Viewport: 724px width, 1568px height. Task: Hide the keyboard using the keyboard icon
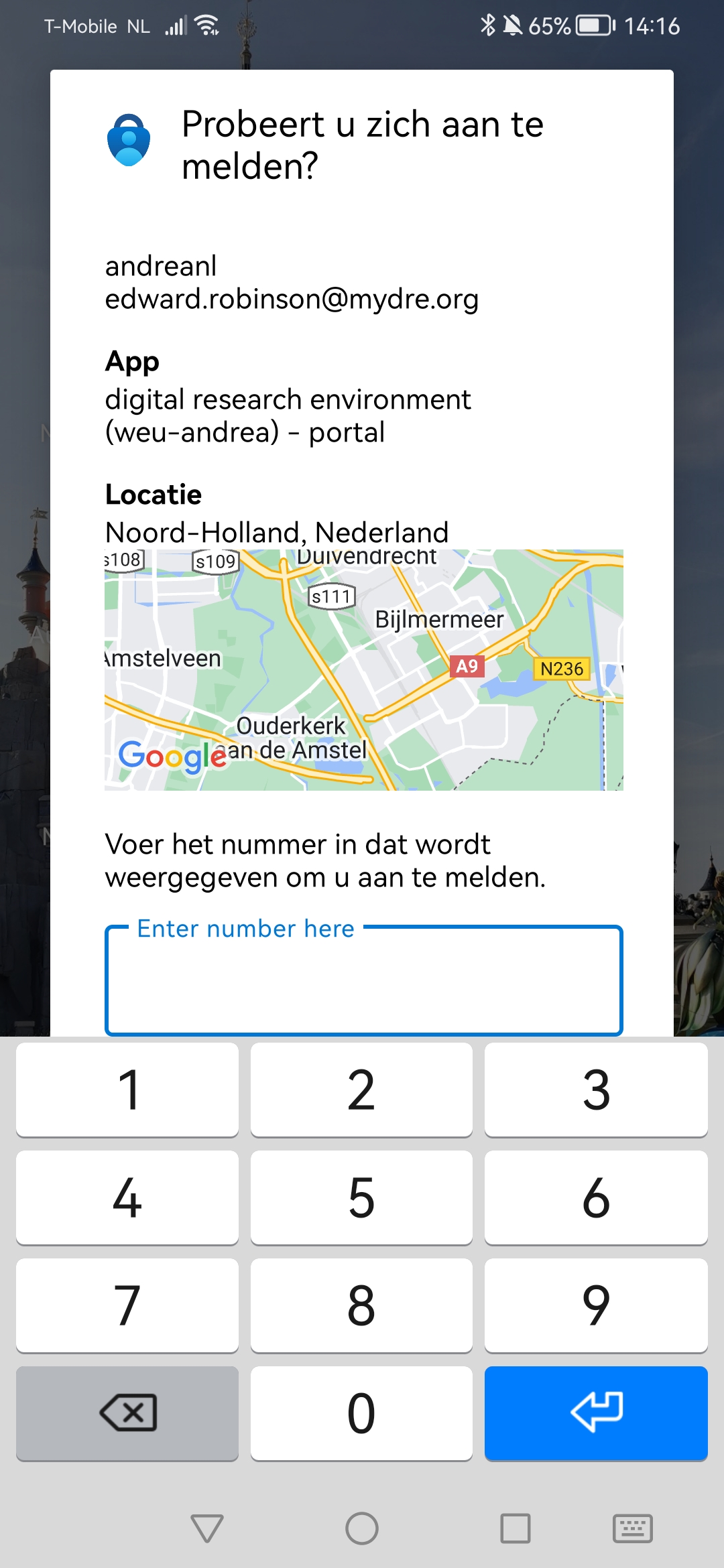coord(633,1528)
